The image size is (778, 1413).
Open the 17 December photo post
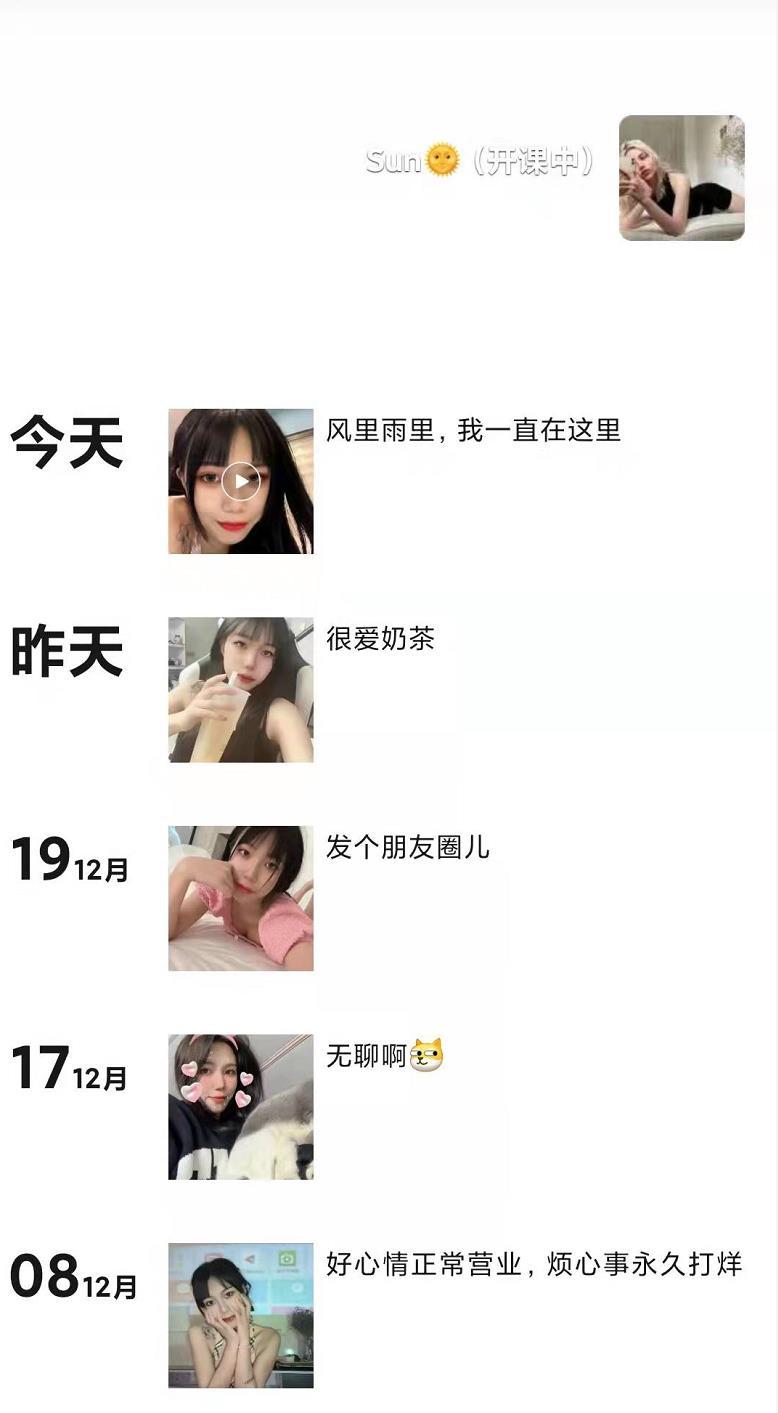tap(240, 1107)
